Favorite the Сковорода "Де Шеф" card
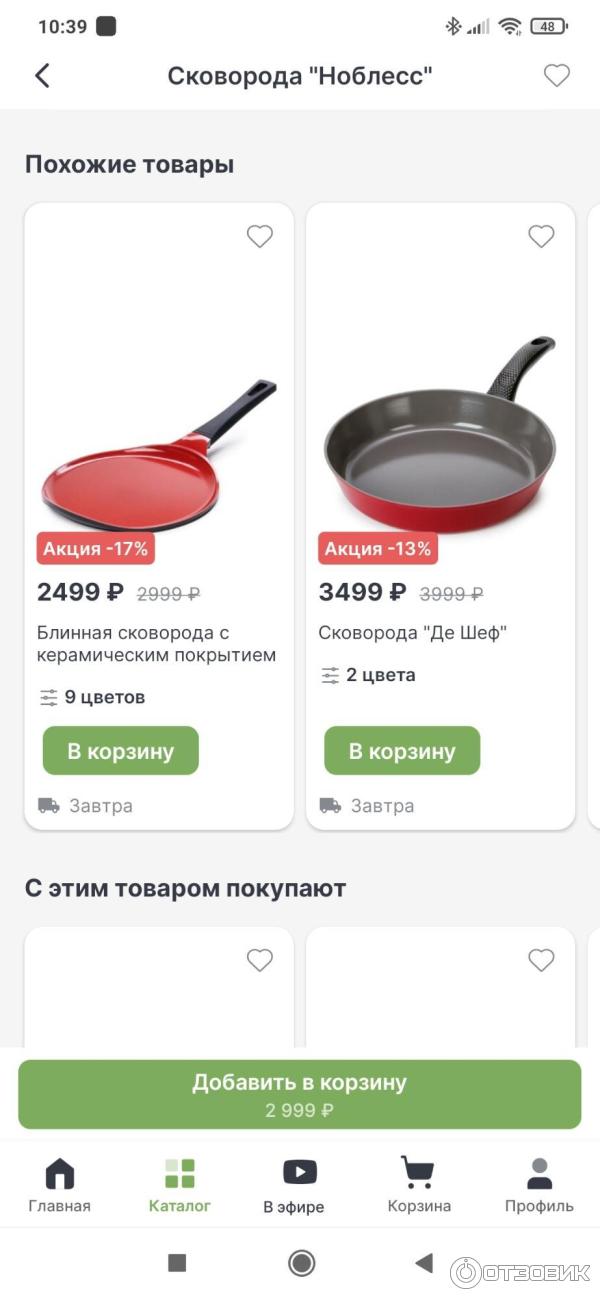This screenshot has width=600, height=1299. pyautogui.click(x=541, y=236)
